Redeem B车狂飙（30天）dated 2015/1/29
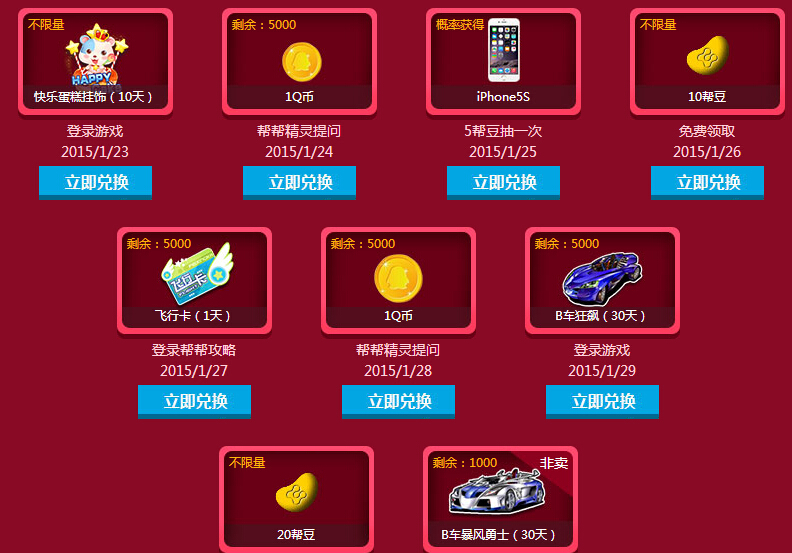The image size is (792, 553). click(x=603, y=401)
